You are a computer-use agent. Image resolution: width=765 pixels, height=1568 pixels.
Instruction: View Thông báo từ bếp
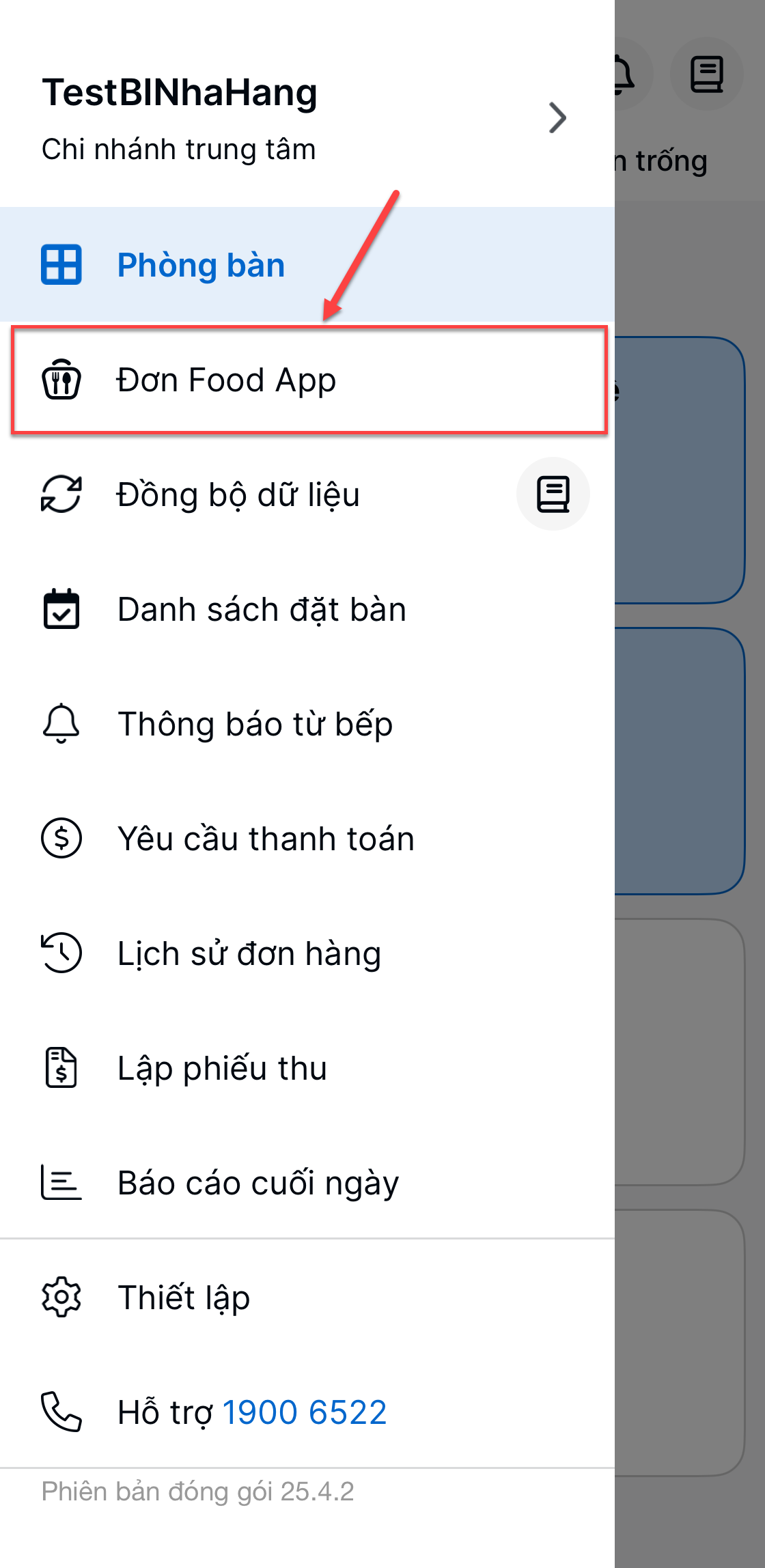(307, 724)
